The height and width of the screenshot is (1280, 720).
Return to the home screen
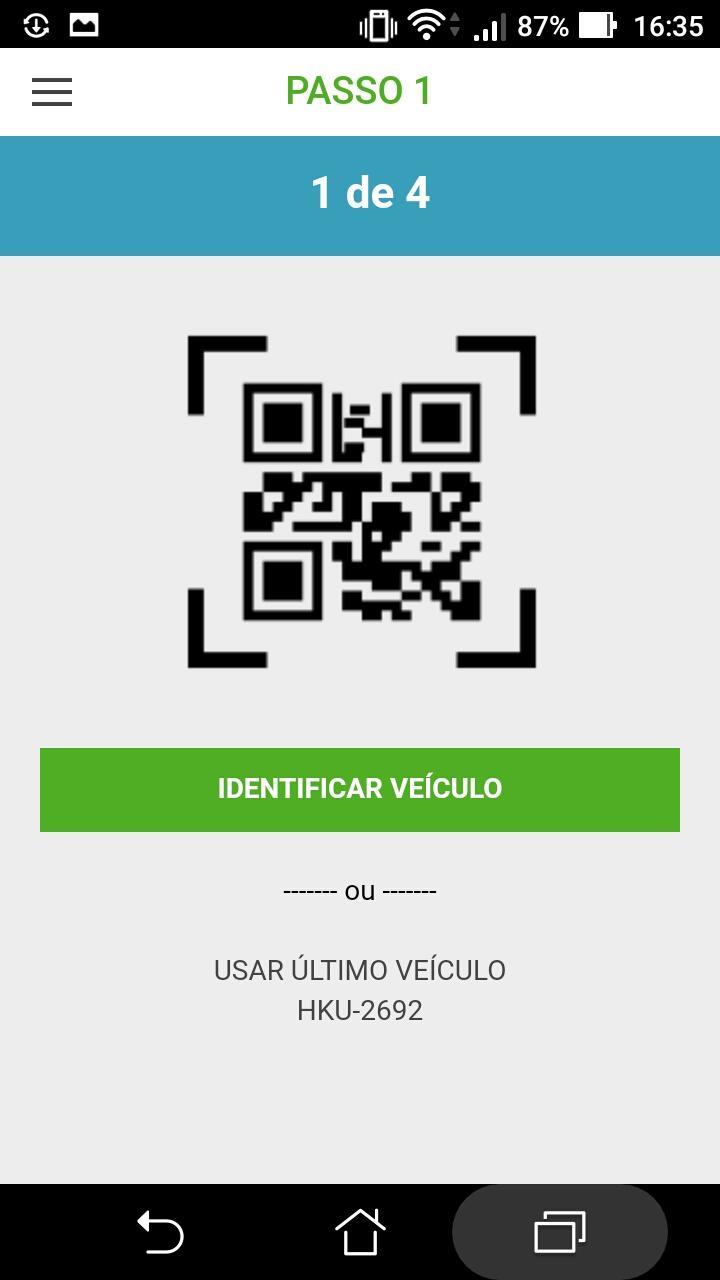tap(360, 1231)
